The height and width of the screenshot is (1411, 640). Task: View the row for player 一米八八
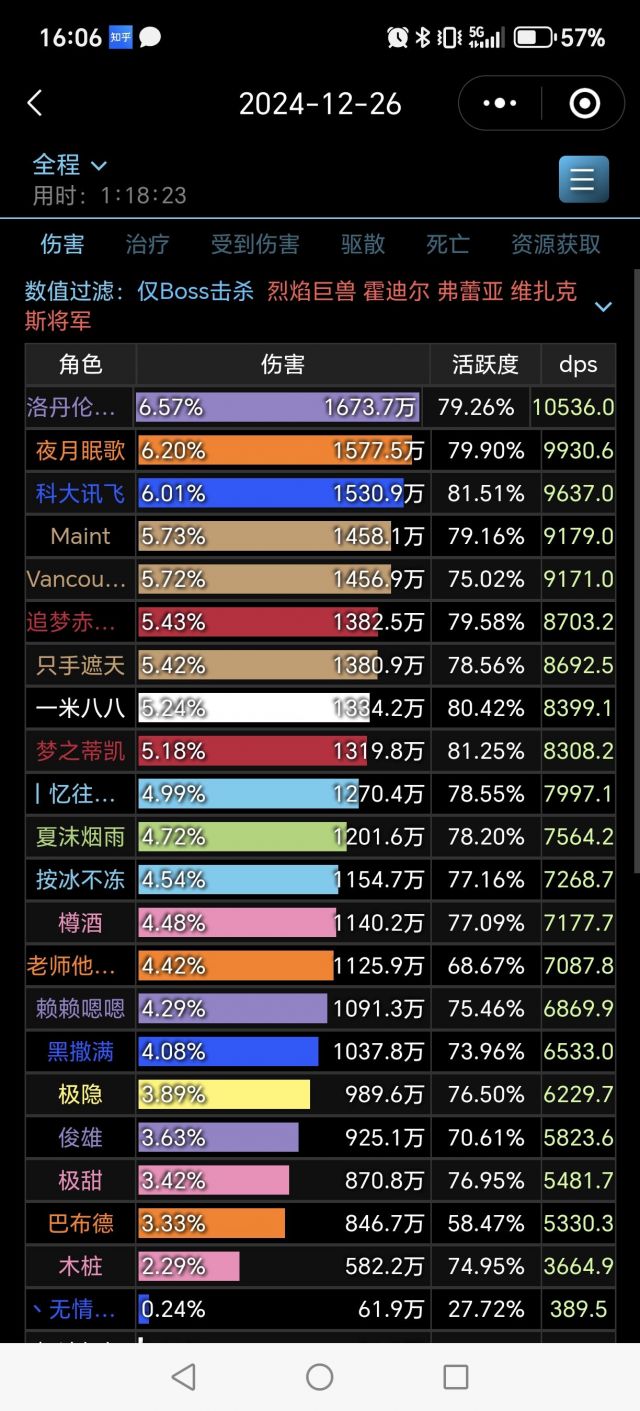click(x=80, y=708)
